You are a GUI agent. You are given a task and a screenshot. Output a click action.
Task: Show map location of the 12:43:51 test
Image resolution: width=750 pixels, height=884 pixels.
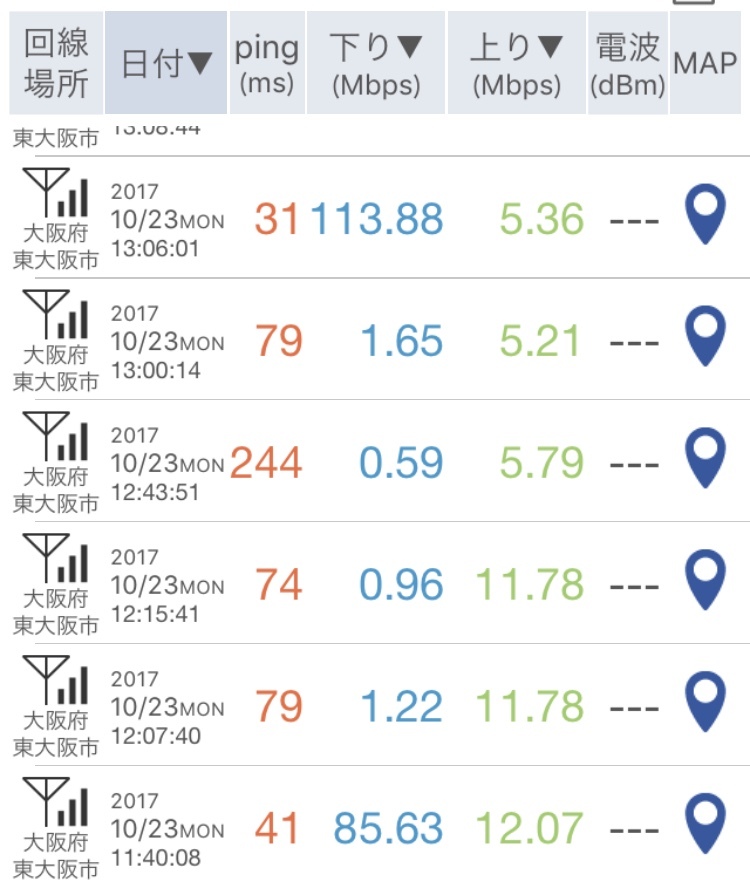point(707,460)
